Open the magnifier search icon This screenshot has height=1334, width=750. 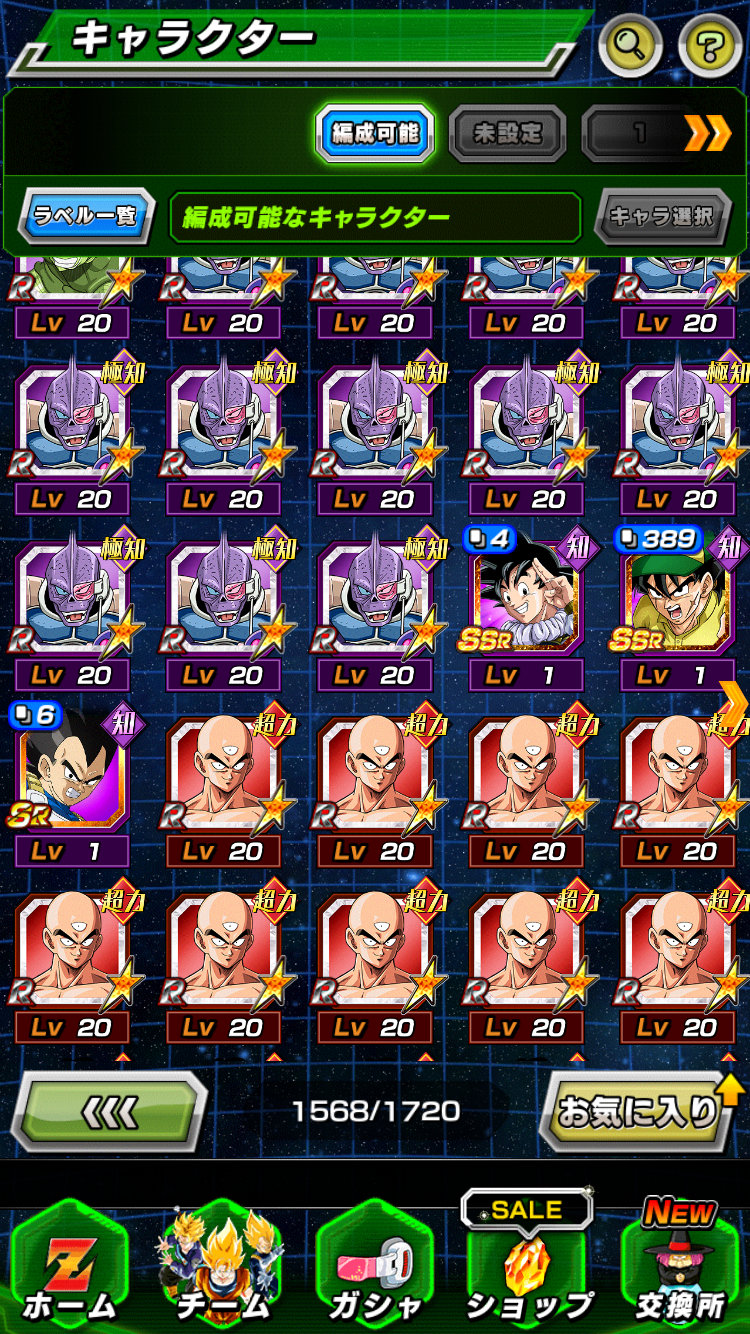click(632, 44)
